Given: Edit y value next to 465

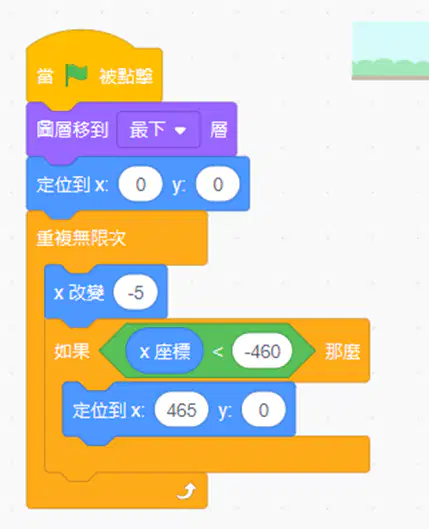Looking at the screenshot, I should [x=263, y=410].
